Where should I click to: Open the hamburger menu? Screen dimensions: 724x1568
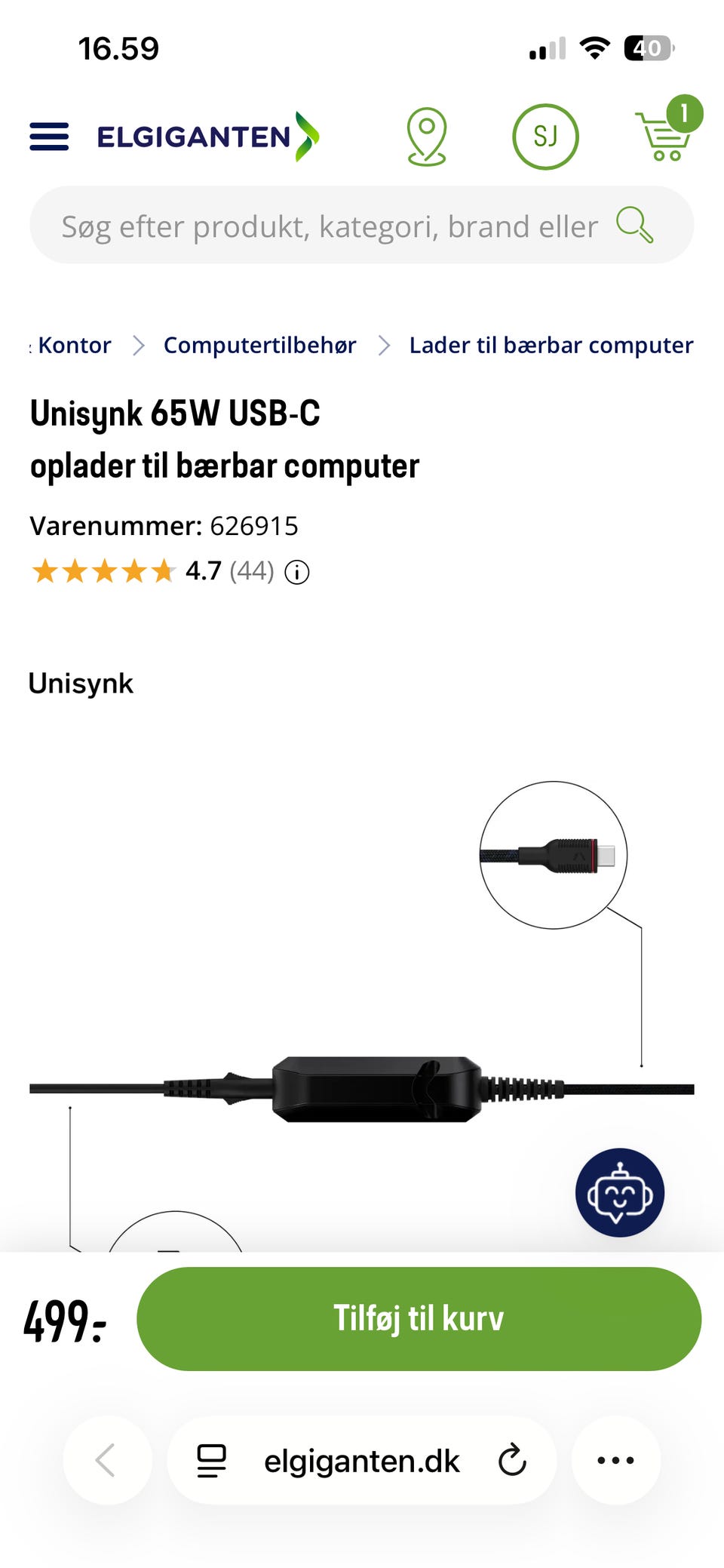pos(49,137)
